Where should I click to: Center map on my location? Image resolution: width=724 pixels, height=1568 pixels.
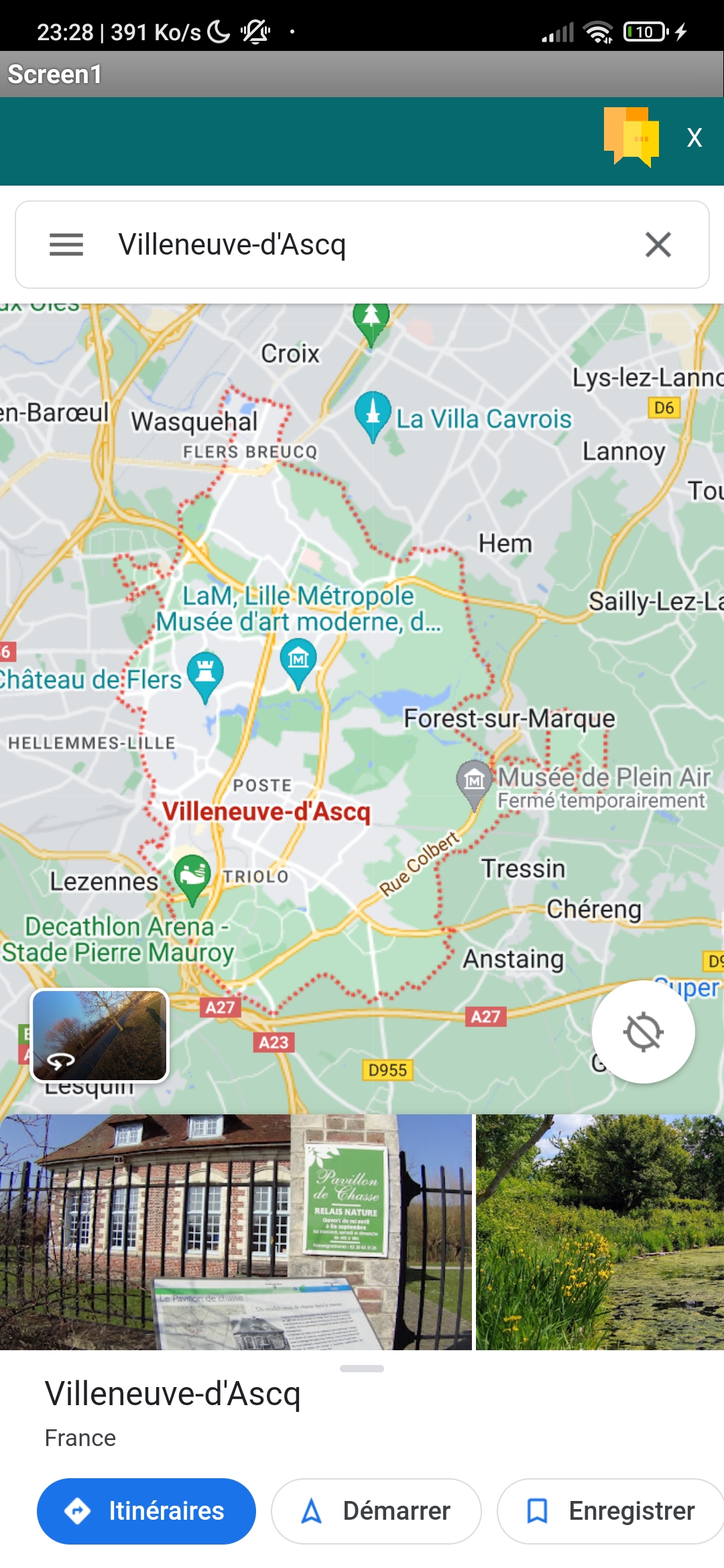(643, 1032)
